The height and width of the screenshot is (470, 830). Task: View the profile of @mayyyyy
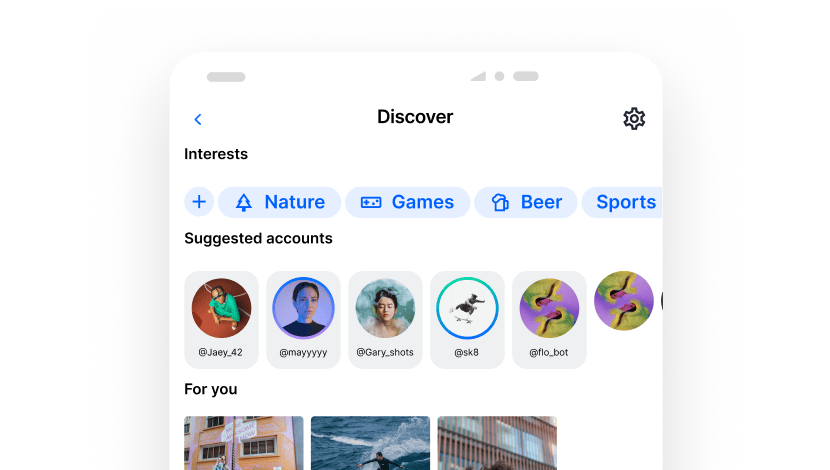pyautogui.click(x=303, y=318)
